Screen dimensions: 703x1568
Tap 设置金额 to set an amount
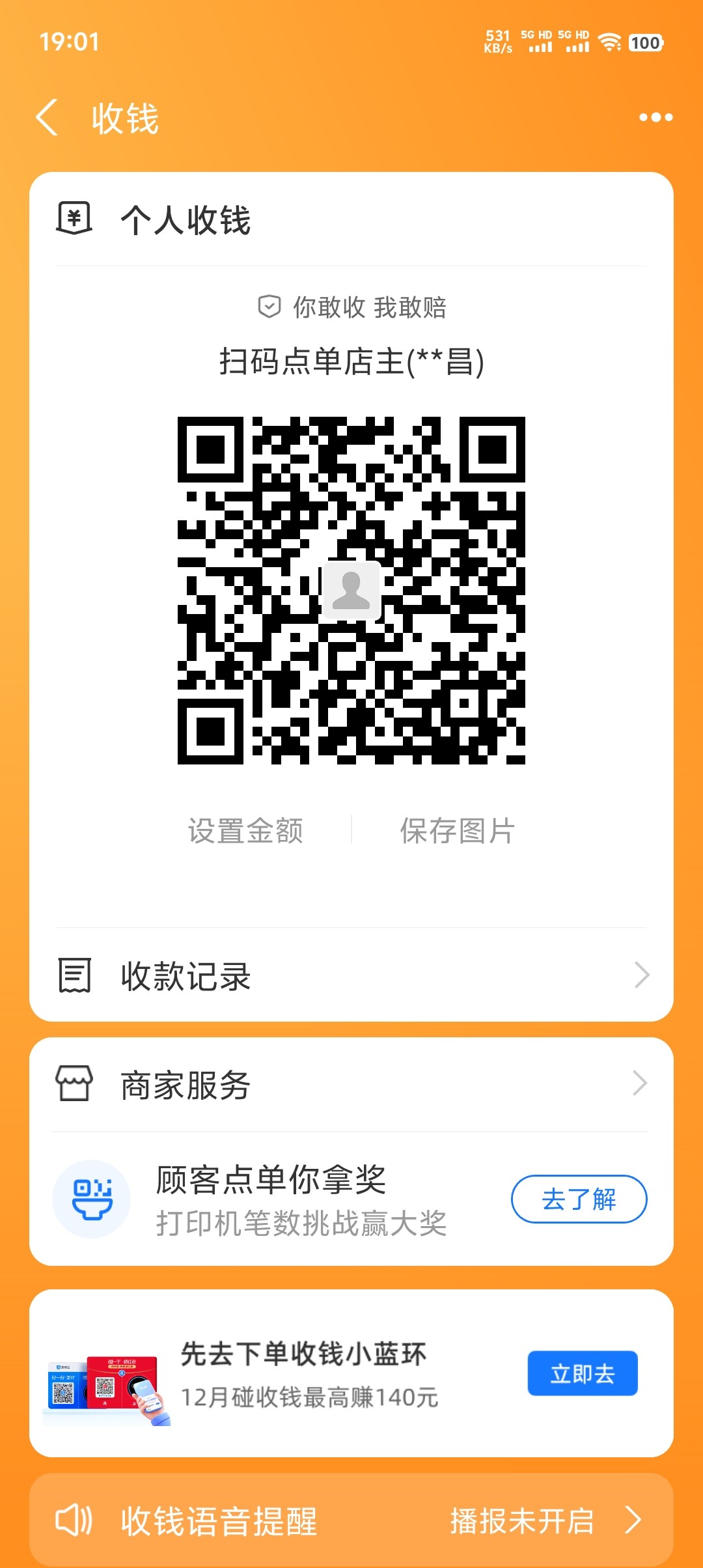(x=245, y=830)
